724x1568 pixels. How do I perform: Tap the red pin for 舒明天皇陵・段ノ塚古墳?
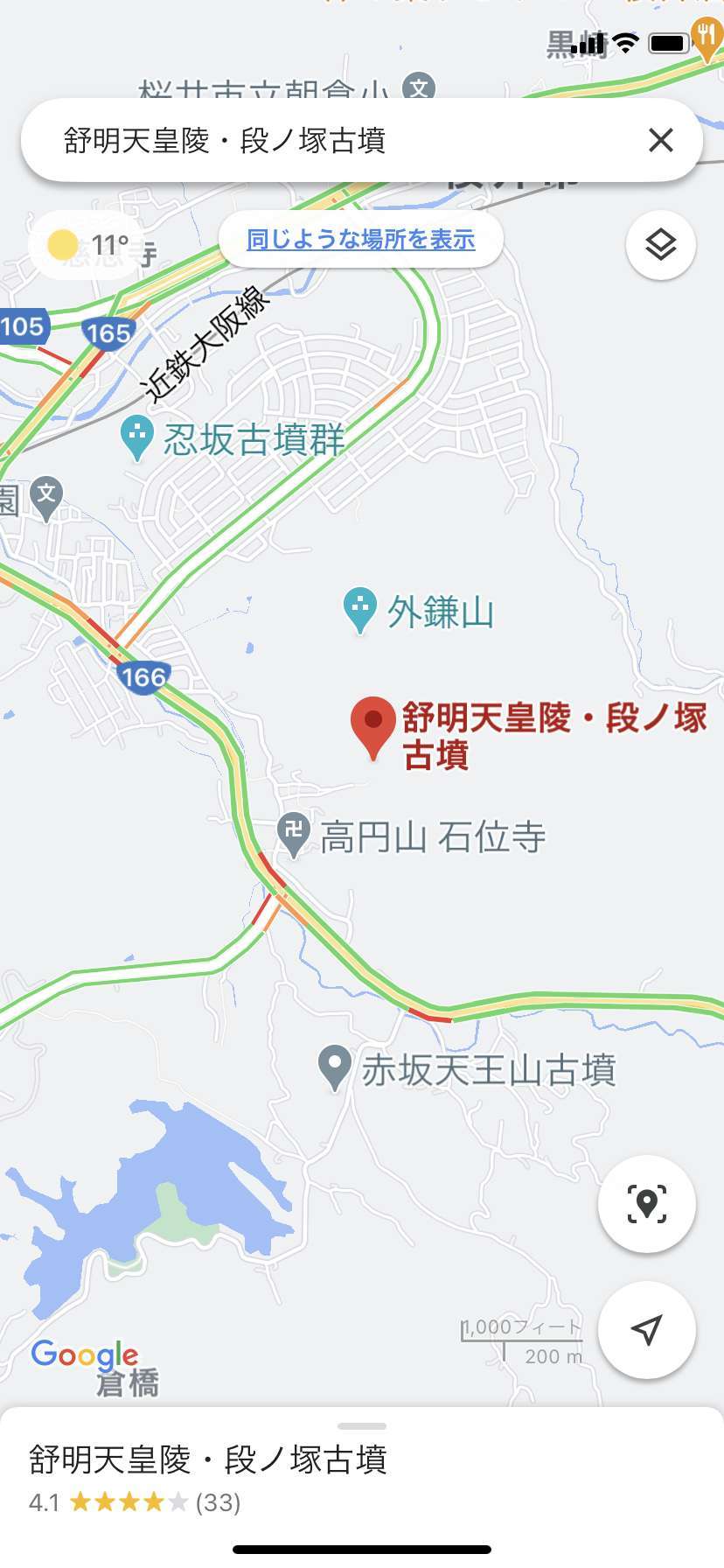tap(373, 728)
